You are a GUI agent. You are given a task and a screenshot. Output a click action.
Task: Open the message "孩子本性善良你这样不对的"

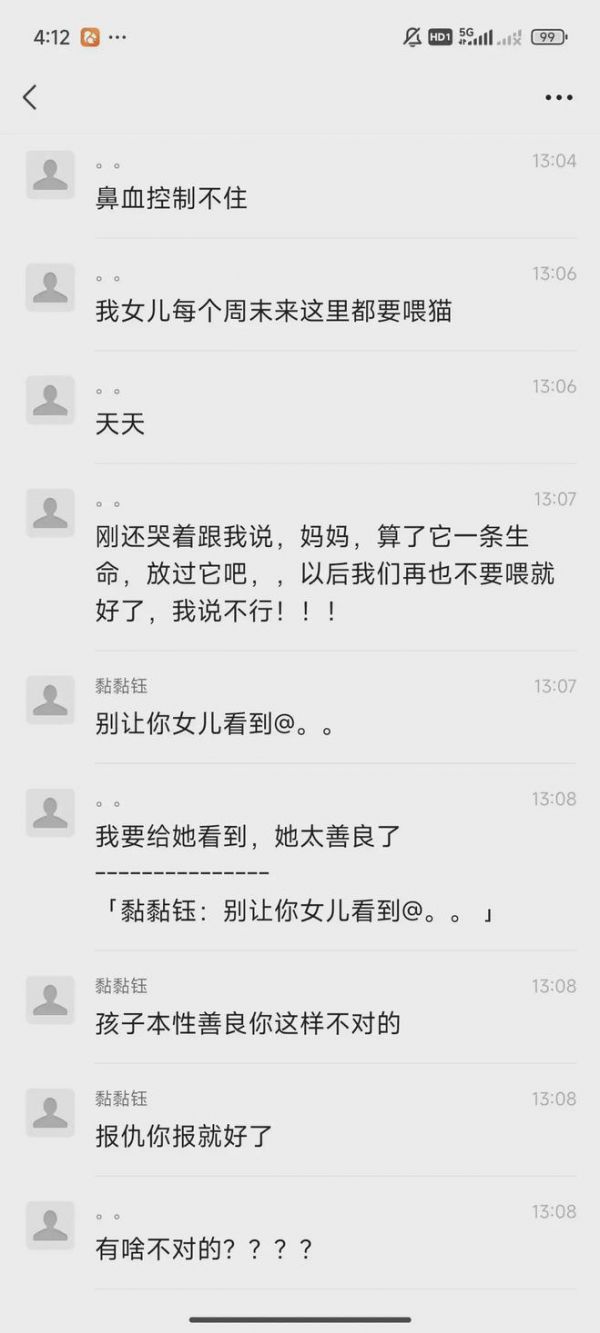point(300,1007)
